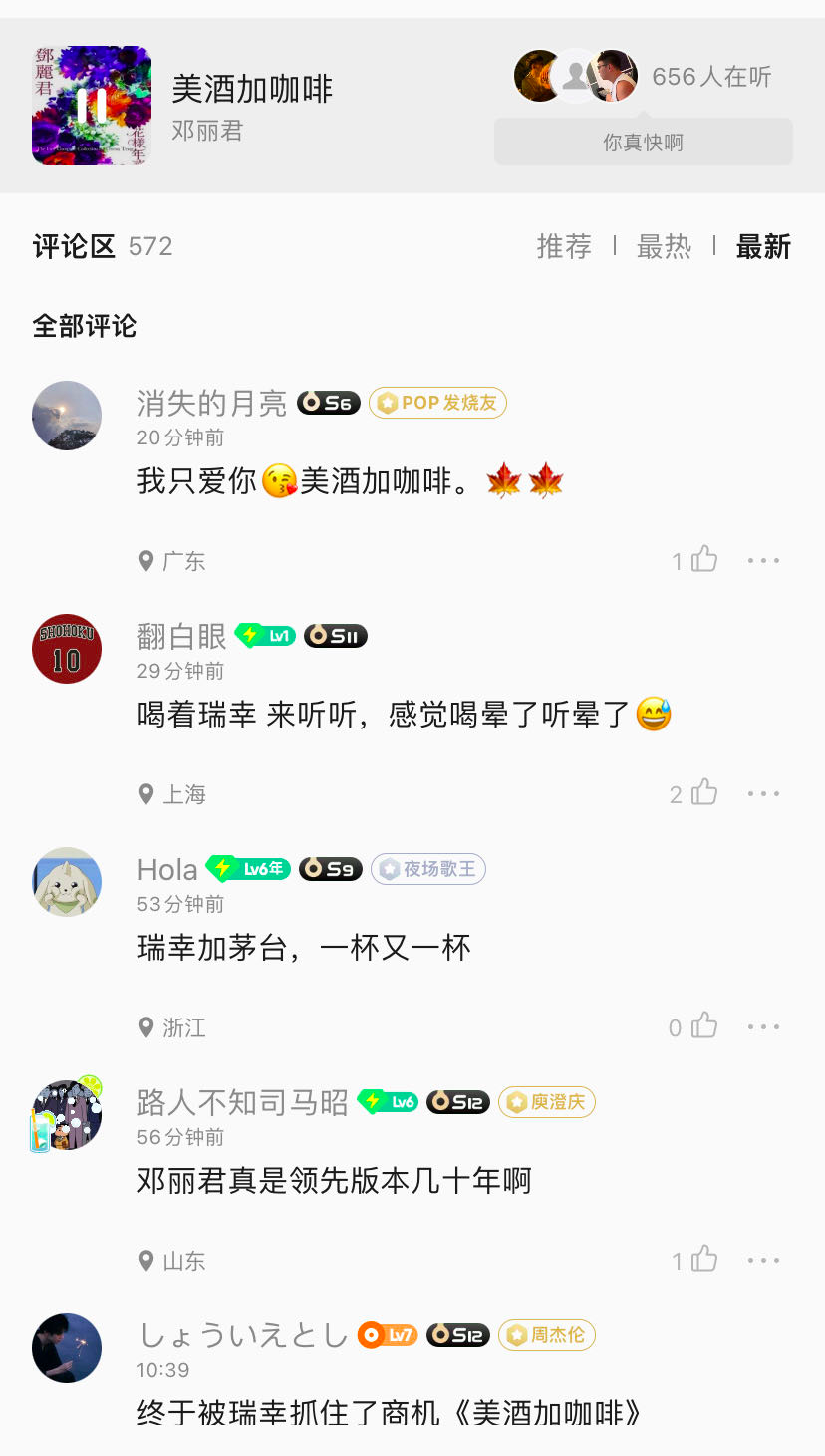Like 翻白眼's comment about 瑞幸
825x1456 pixels.
pos(703,792)
